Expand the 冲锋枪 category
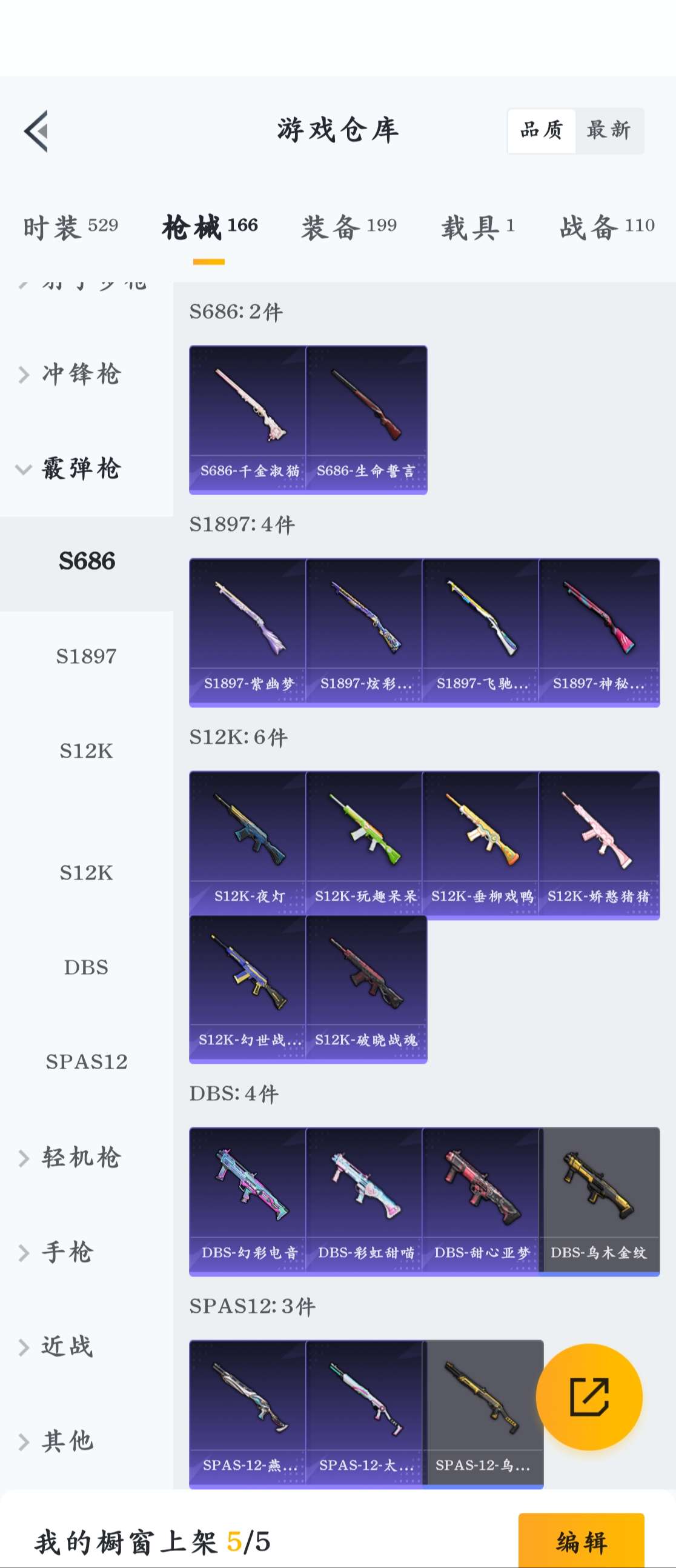Image resolution: width=676 pixels, height=1568 pixels. [x=81, y=374]
